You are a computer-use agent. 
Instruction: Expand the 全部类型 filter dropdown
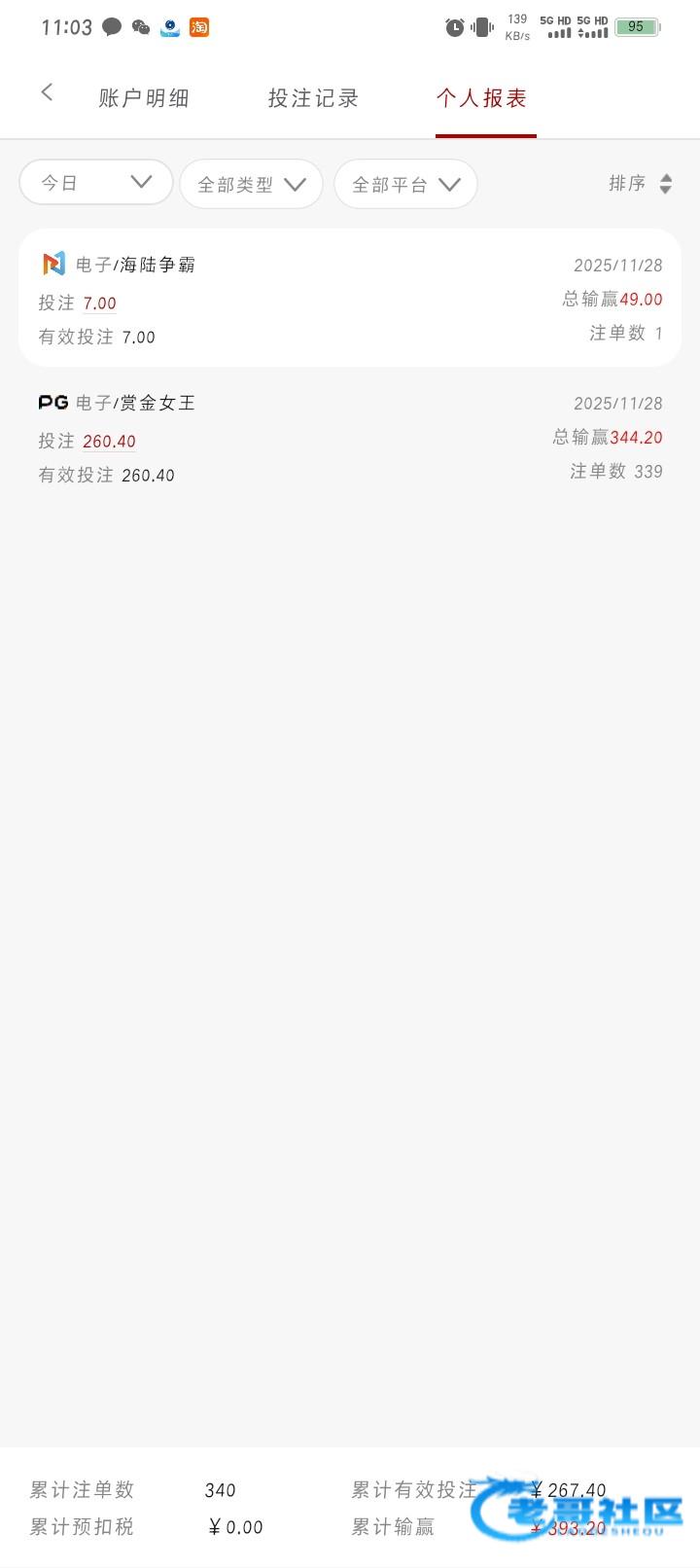251,184
